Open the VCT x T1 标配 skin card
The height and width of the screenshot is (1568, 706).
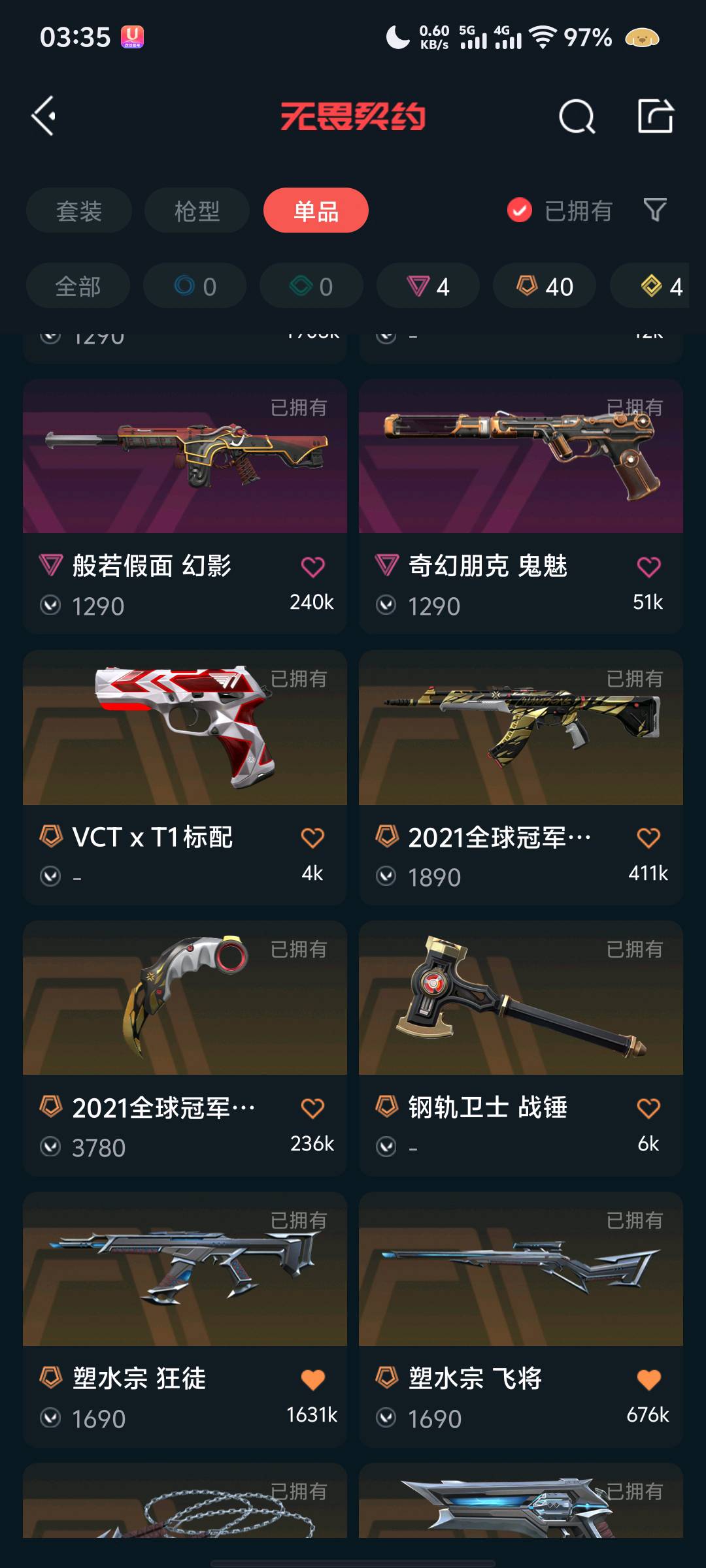[x=185, y=777]
